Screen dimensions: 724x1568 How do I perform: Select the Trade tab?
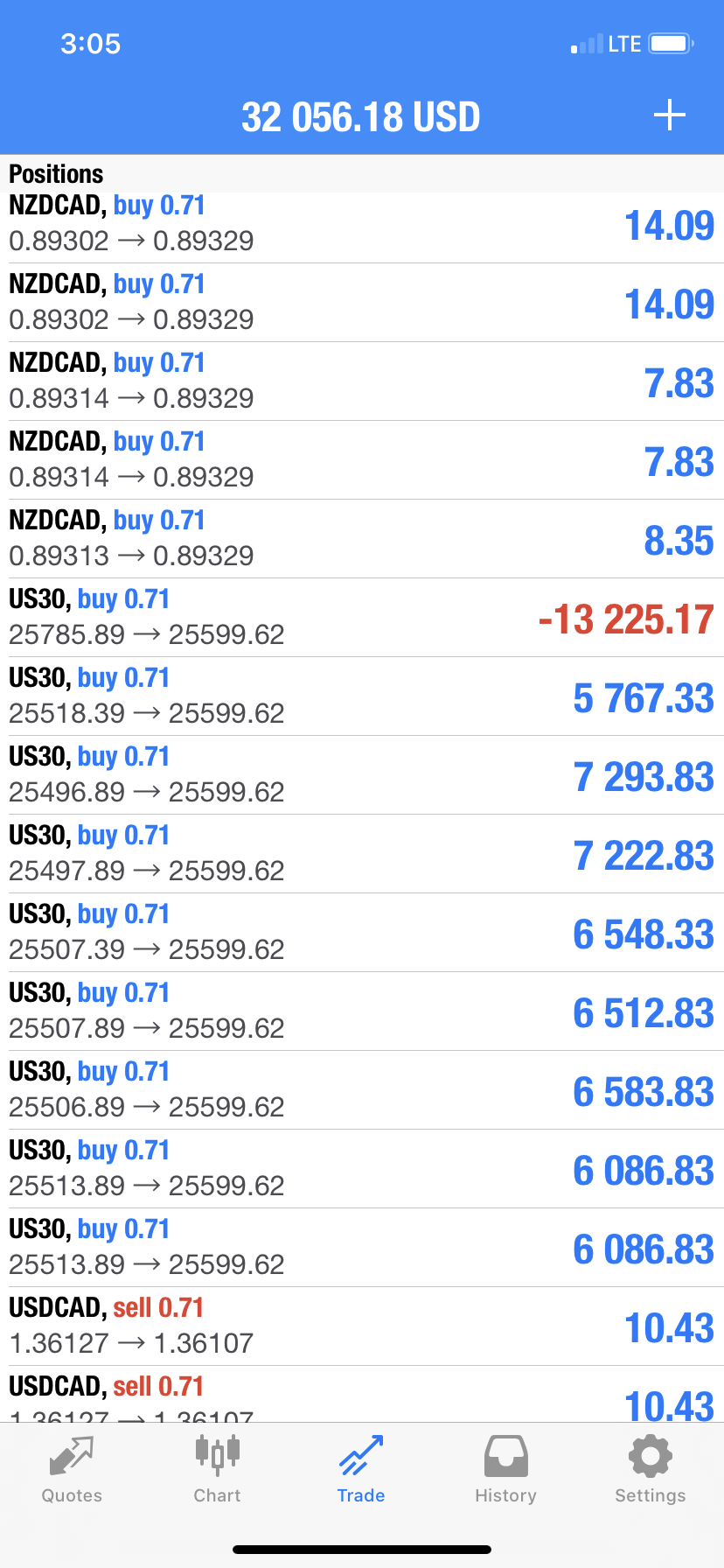[x=361, y=1470]
